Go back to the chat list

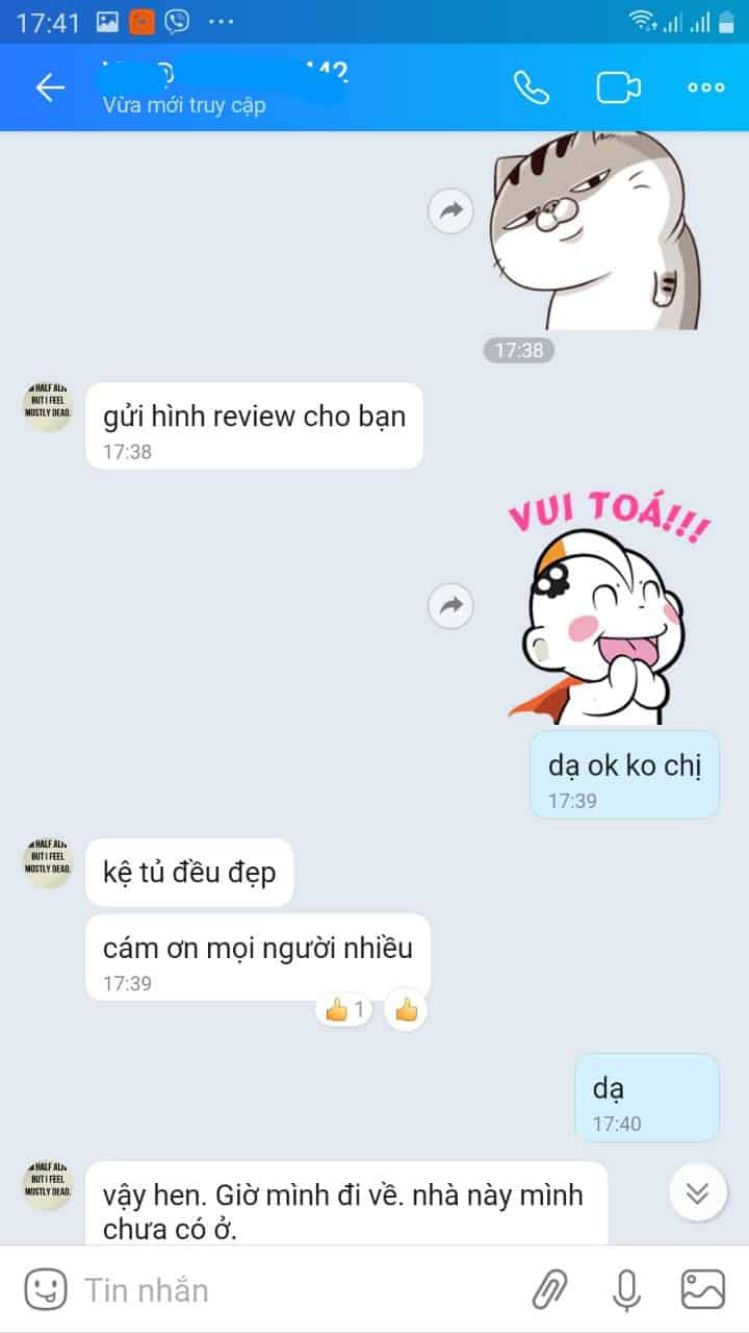point(49,88)
